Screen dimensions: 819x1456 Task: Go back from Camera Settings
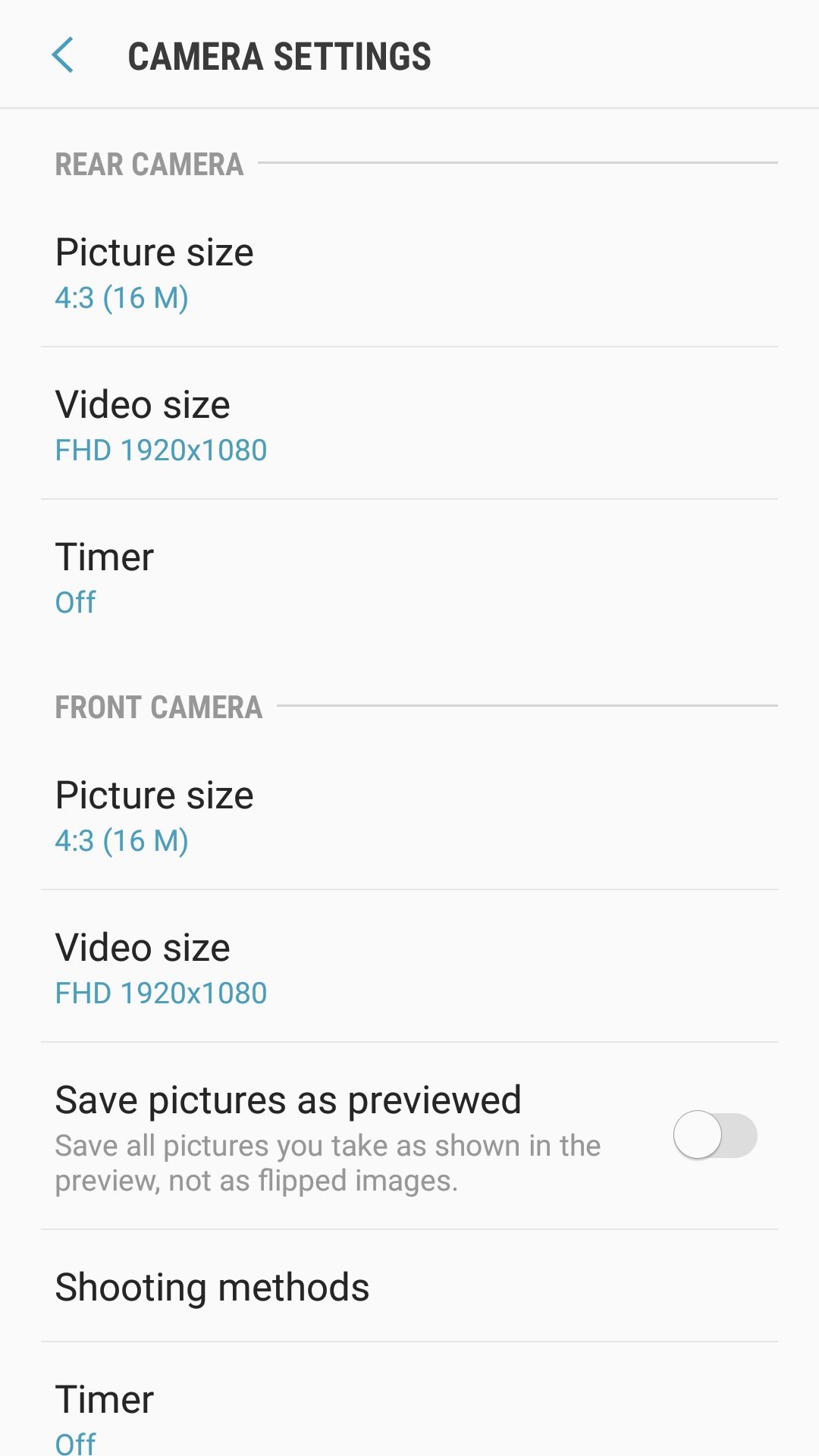click(x=63, y=55)
